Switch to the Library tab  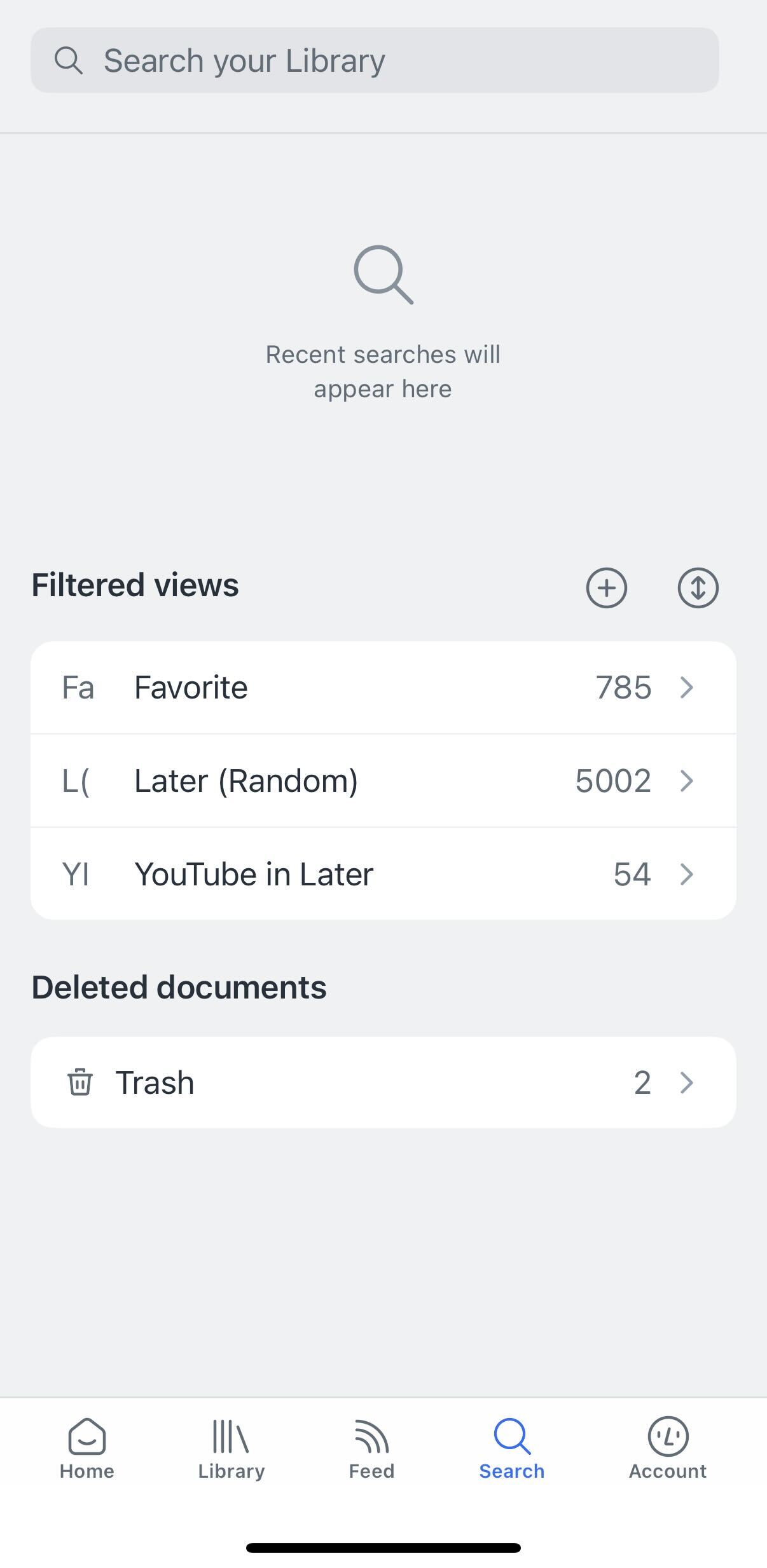pos(231,1449)
